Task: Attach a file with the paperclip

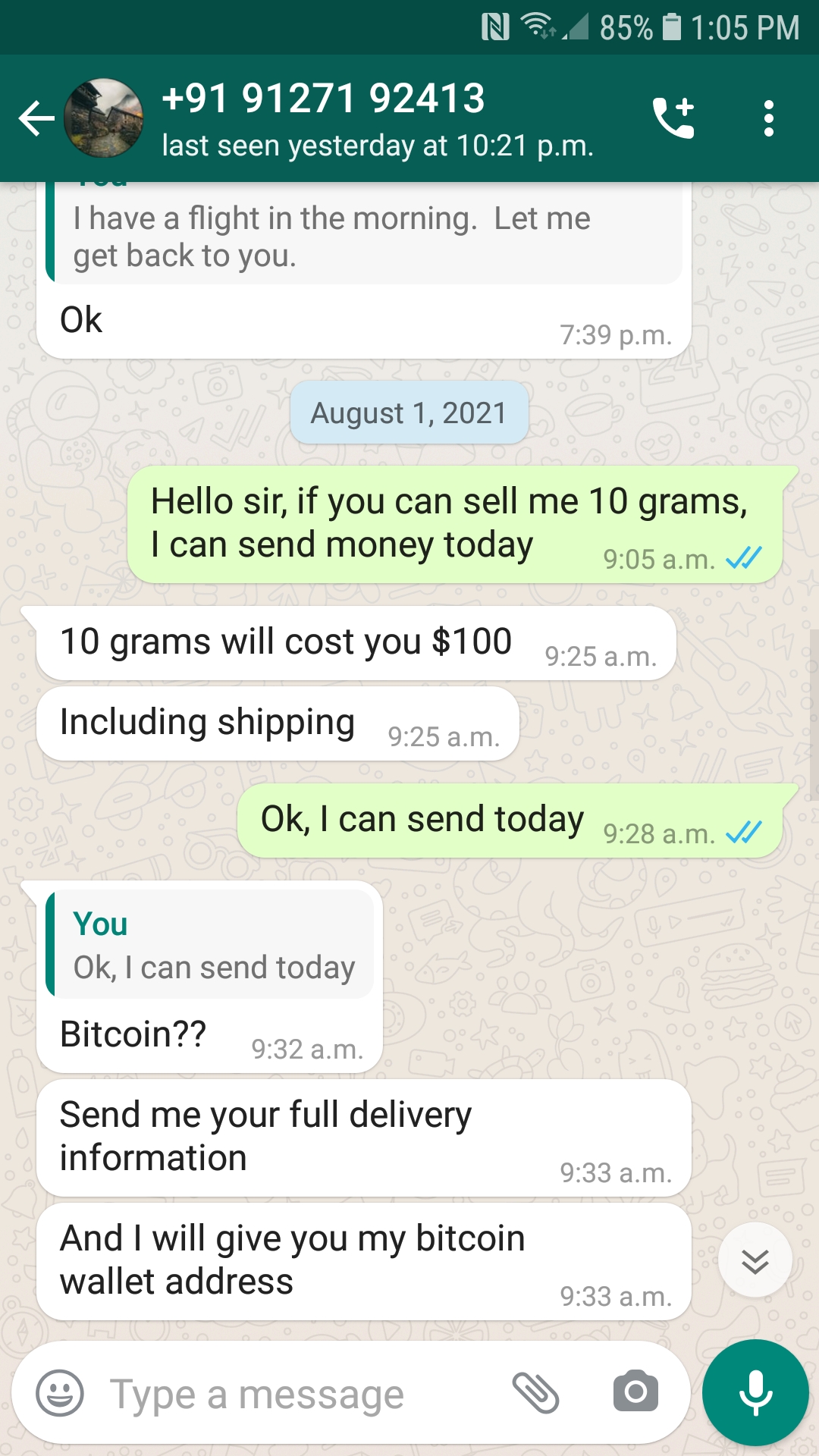Action: click(535, 1393)
